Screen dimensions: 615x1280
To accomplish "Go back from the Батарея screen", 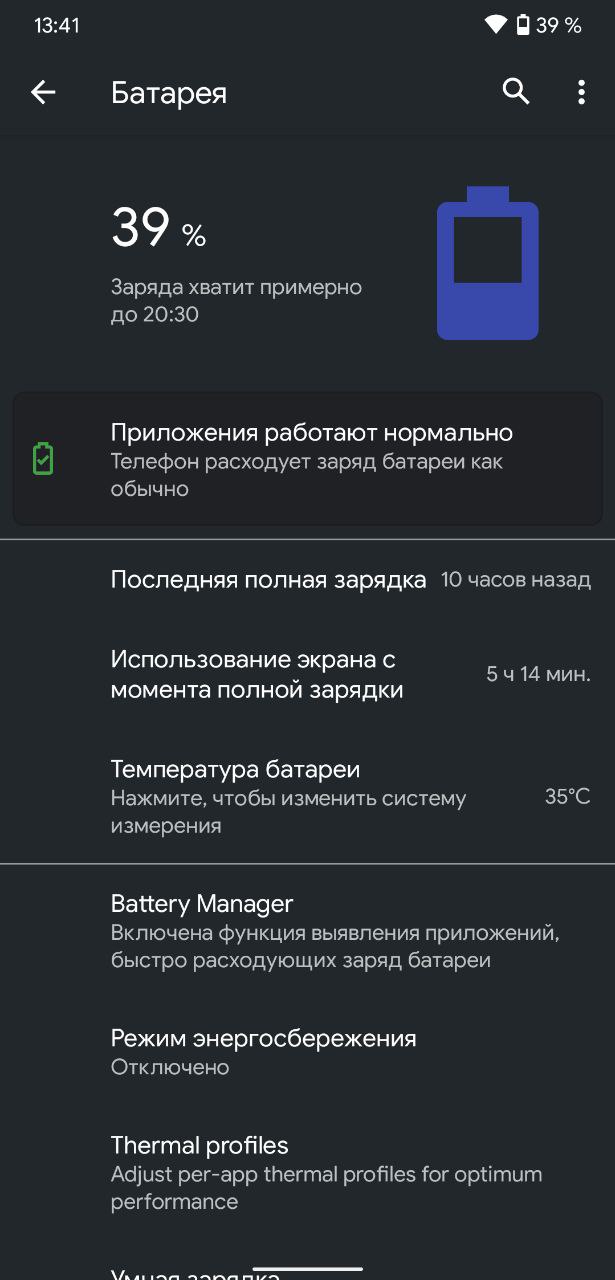I will (x=43, y=92).
